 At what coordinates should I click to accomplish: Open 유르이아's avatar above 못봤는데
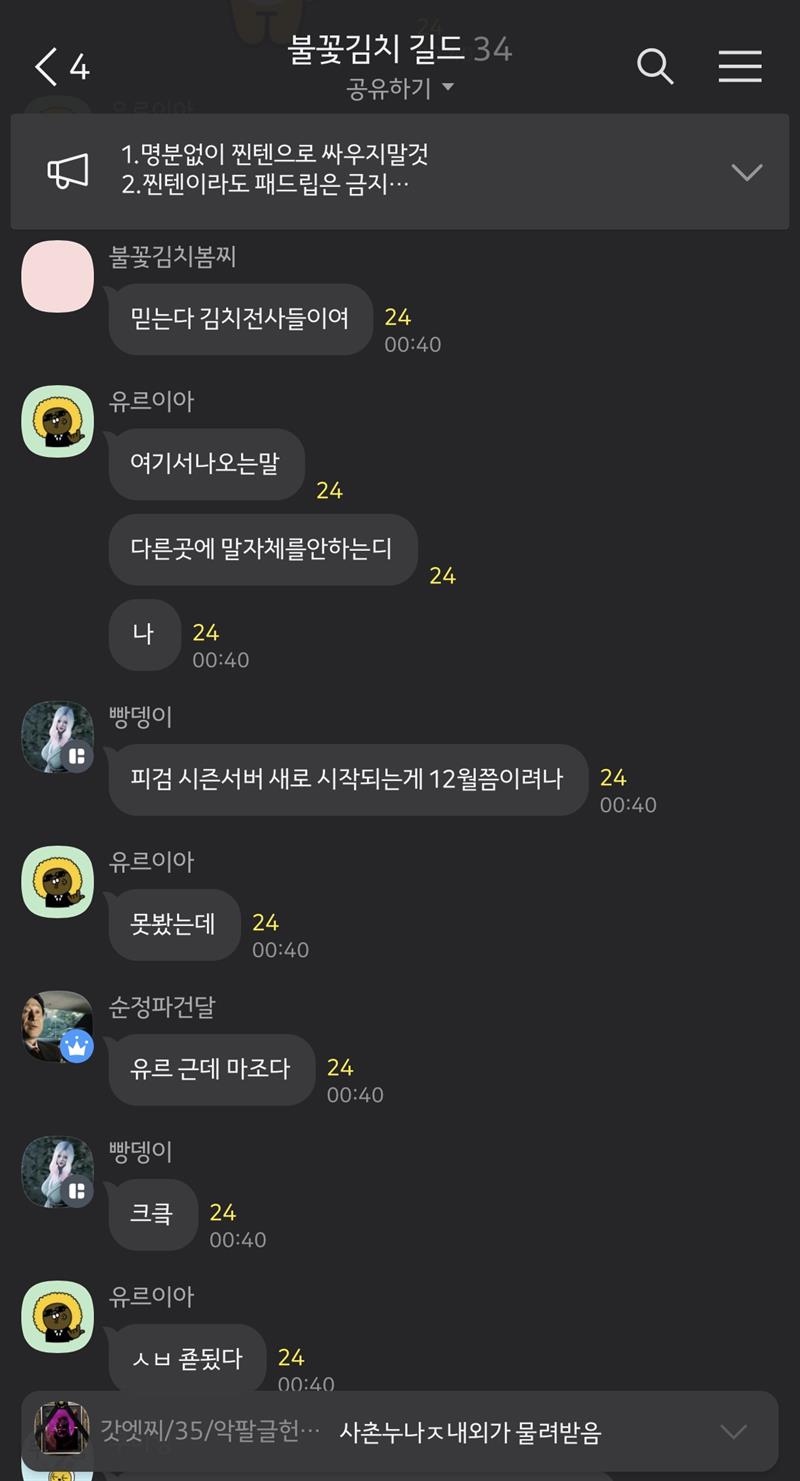click(58, 881)
